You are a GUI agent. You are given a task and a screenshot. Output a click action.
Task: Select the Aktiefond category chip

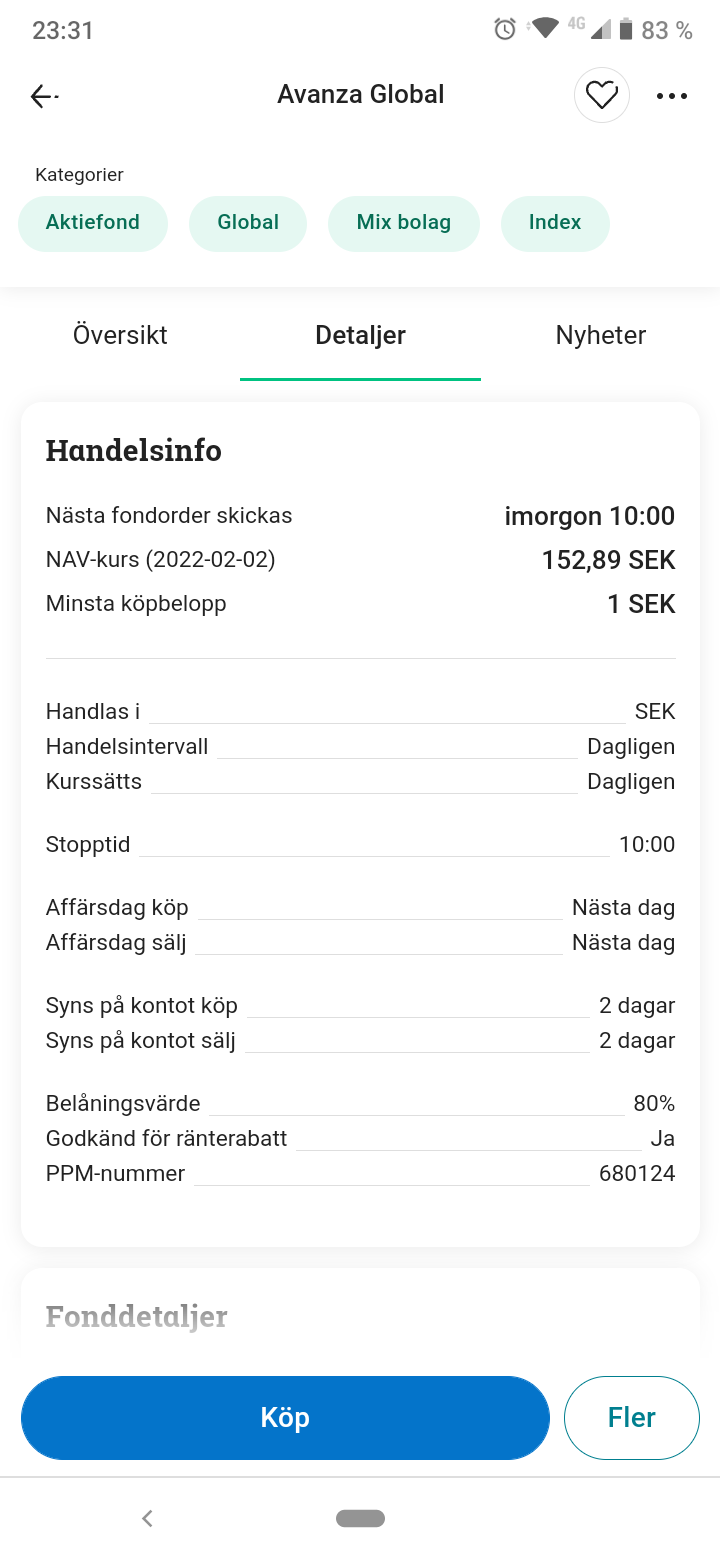[93, 223]
